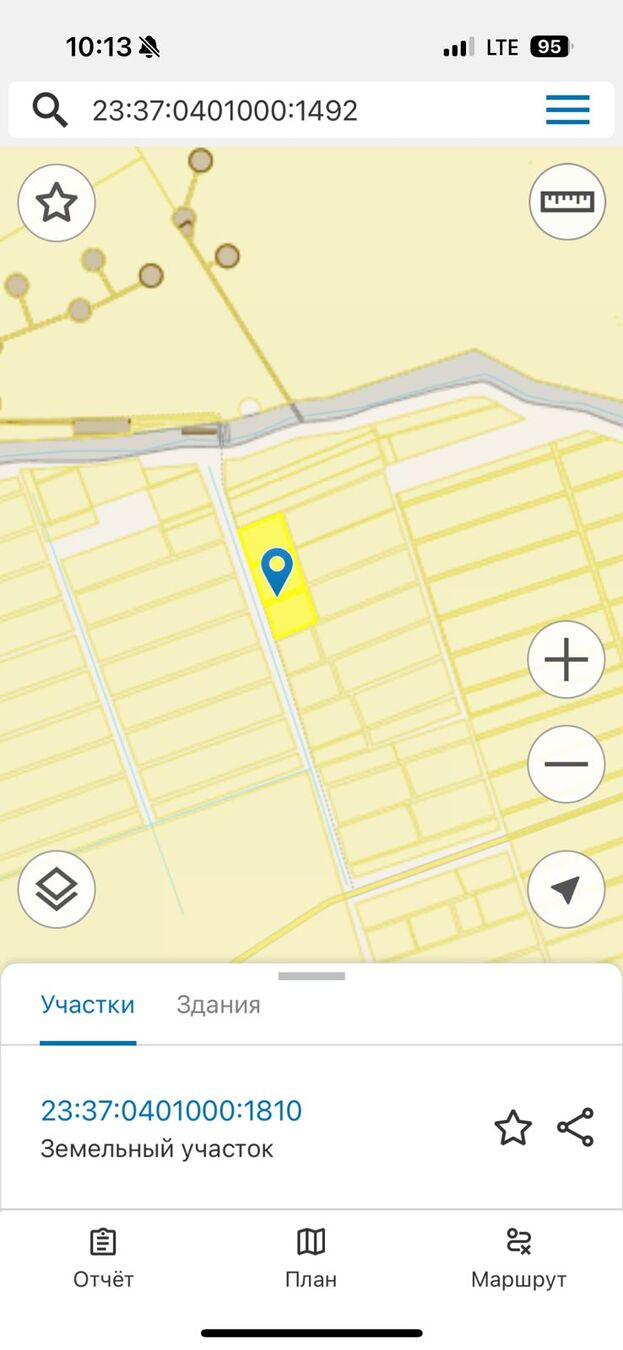Center map on my location
Image resolution: width=623 pixels, height=1350 pixels.
pyautogui.click(x=566, y=889)
